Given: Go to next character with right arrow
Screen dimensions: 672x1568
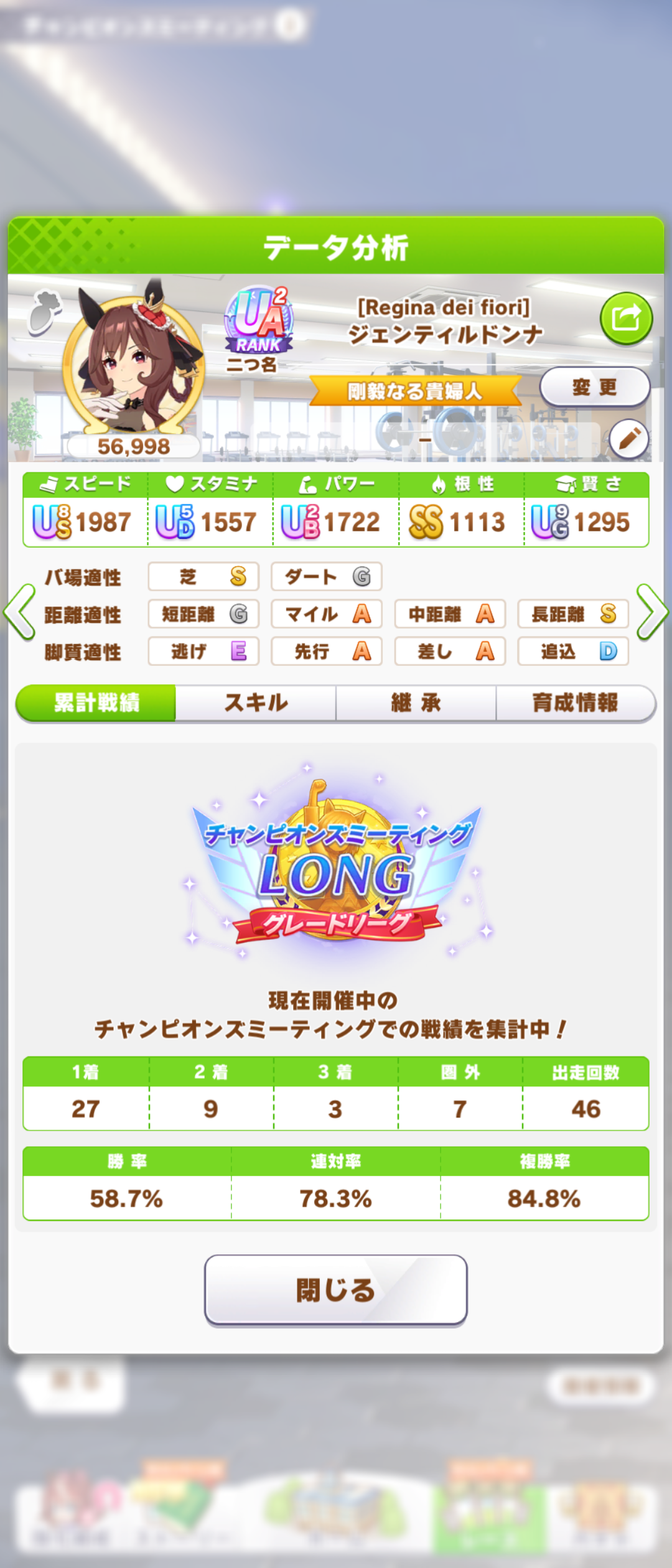Looking at the screenshot, I should click(x=652, y=612).
